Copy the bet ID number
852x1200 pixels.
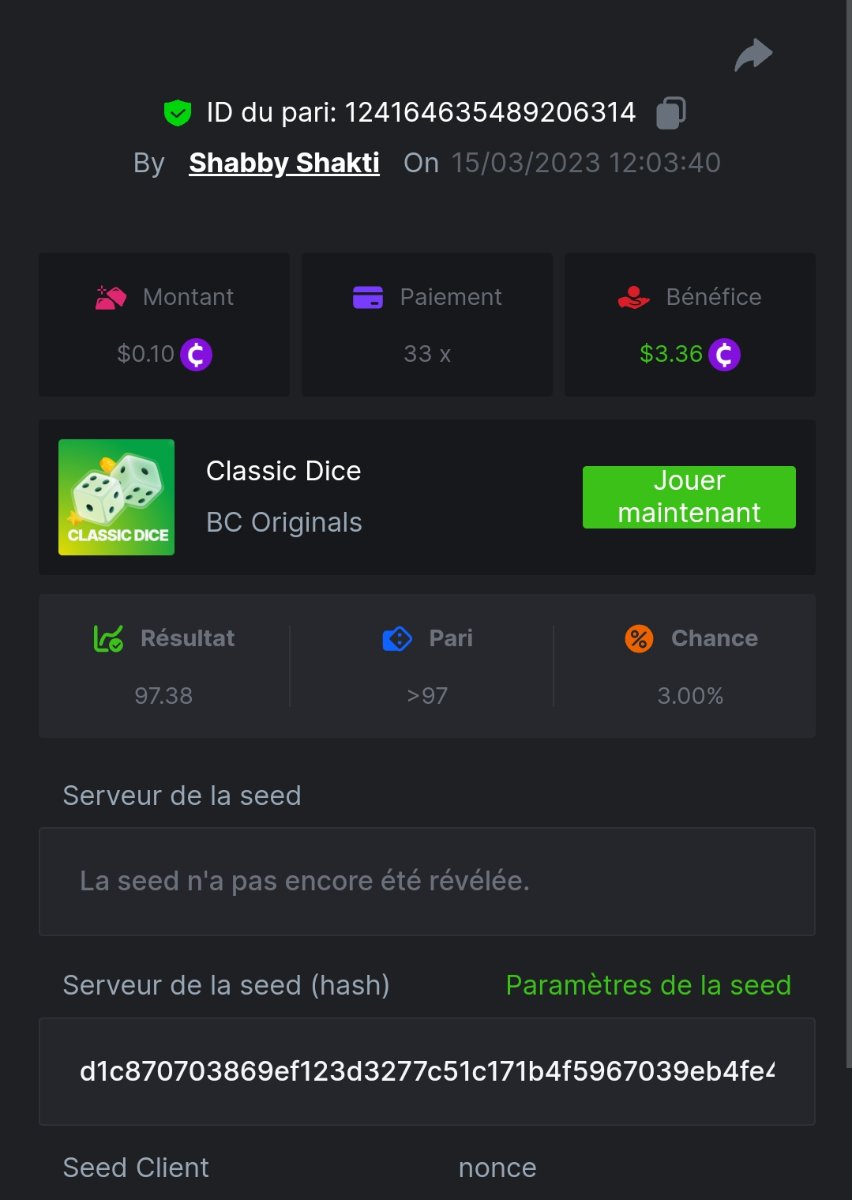tap(670, 113)
